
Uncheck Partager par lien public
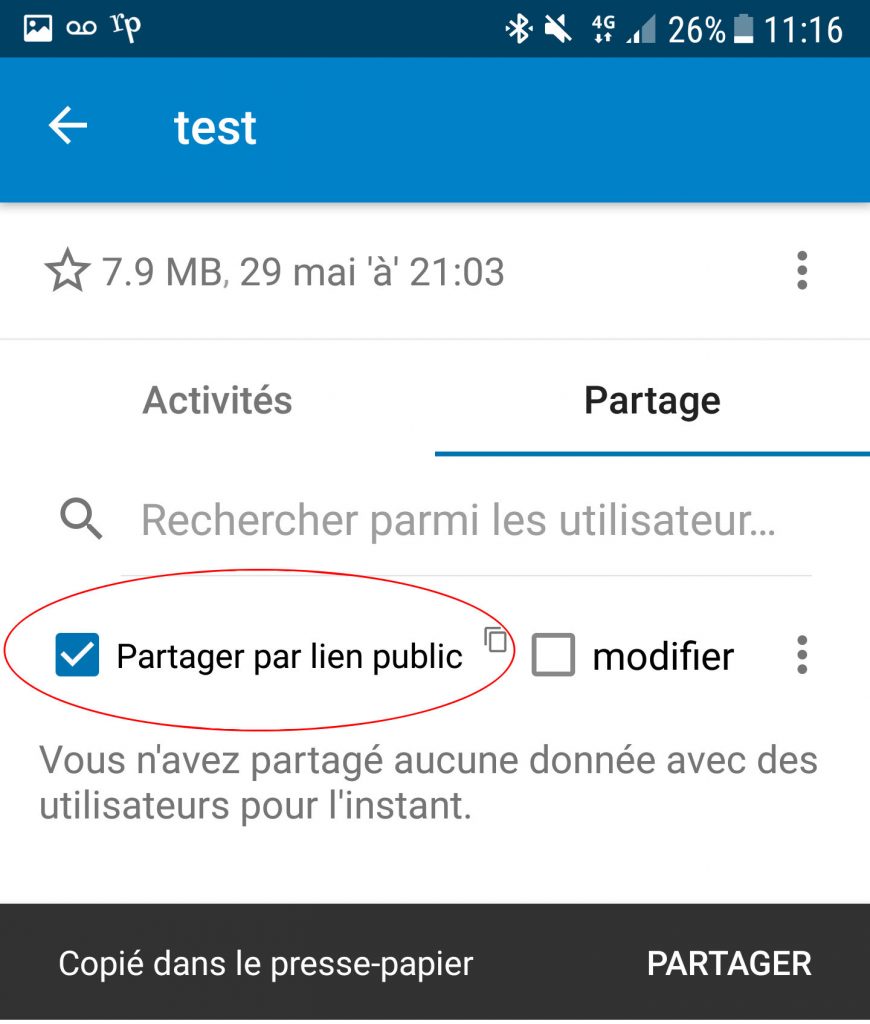pyautogui.click(x=77, y=654)
